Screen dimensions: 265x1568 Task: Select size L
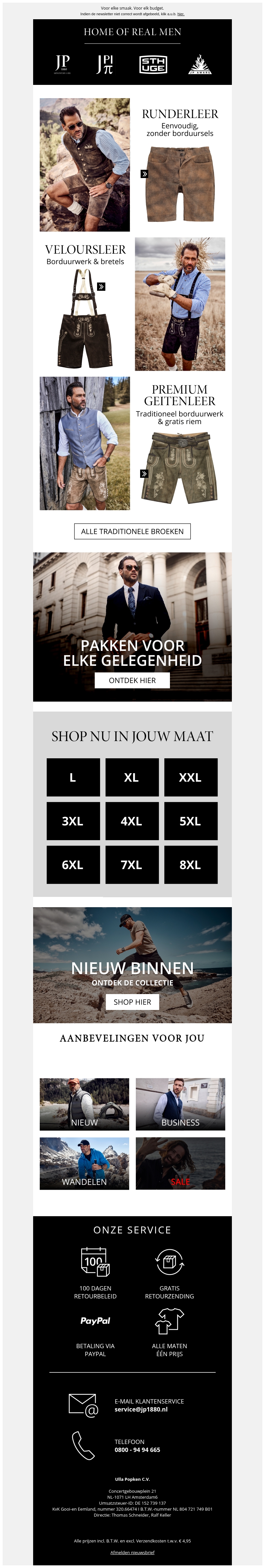(73, 777)
